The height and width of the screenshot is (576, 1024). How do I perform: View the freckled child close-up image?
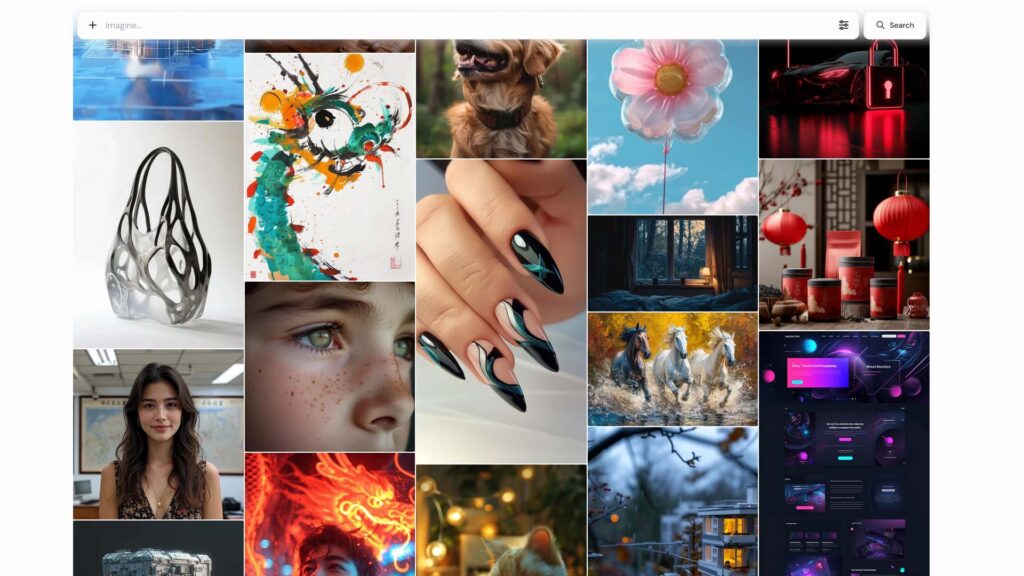(x=329, y=366)
